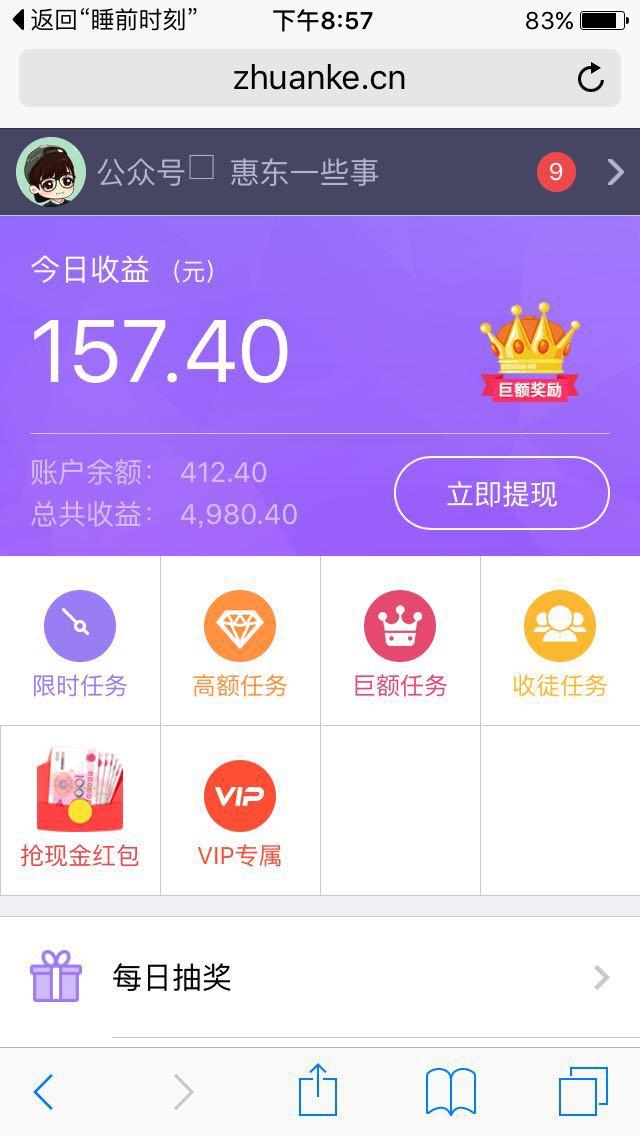This screenshot has width=640, height=1136.
Task: Go back to the previous web page
Action: coord(43,1091)
